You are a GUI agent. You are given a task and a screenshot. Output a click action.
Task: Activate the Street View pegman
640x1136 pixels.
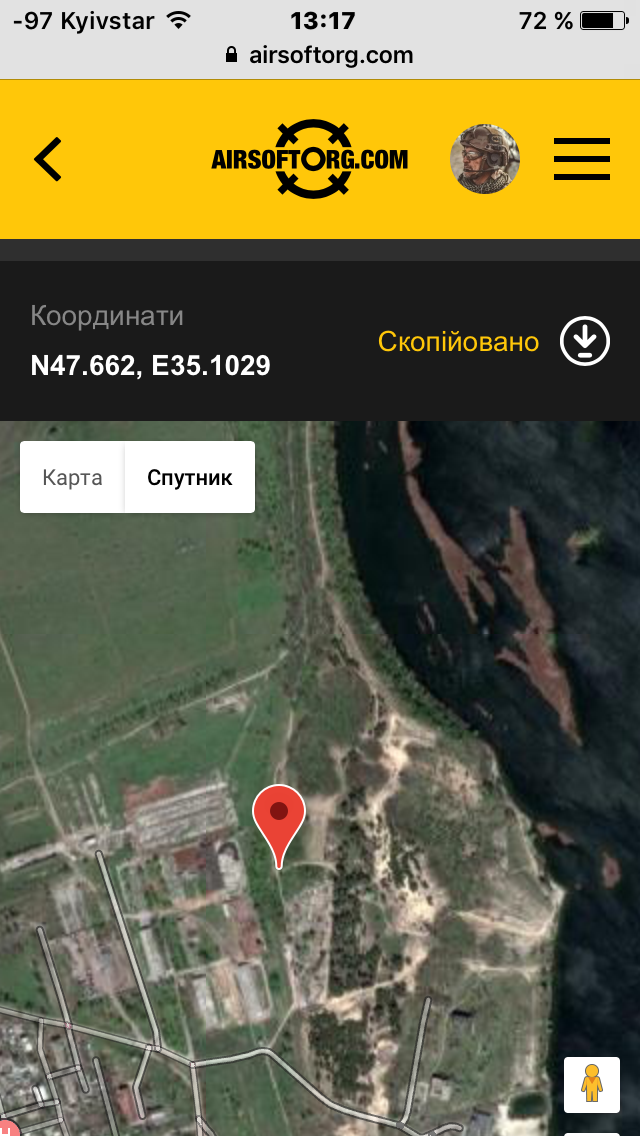click(x=592, y=1084)
